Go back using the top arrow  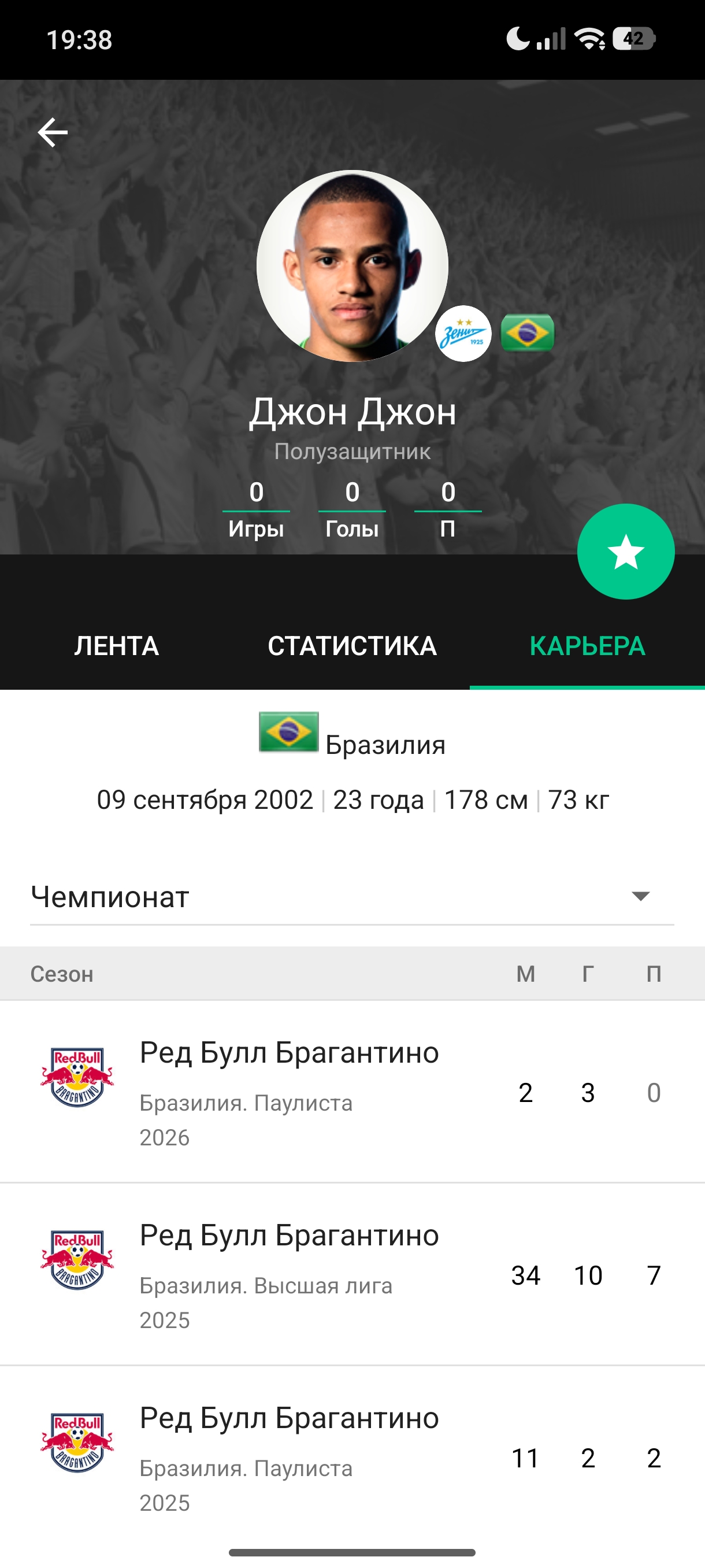(x=53, y=132)
